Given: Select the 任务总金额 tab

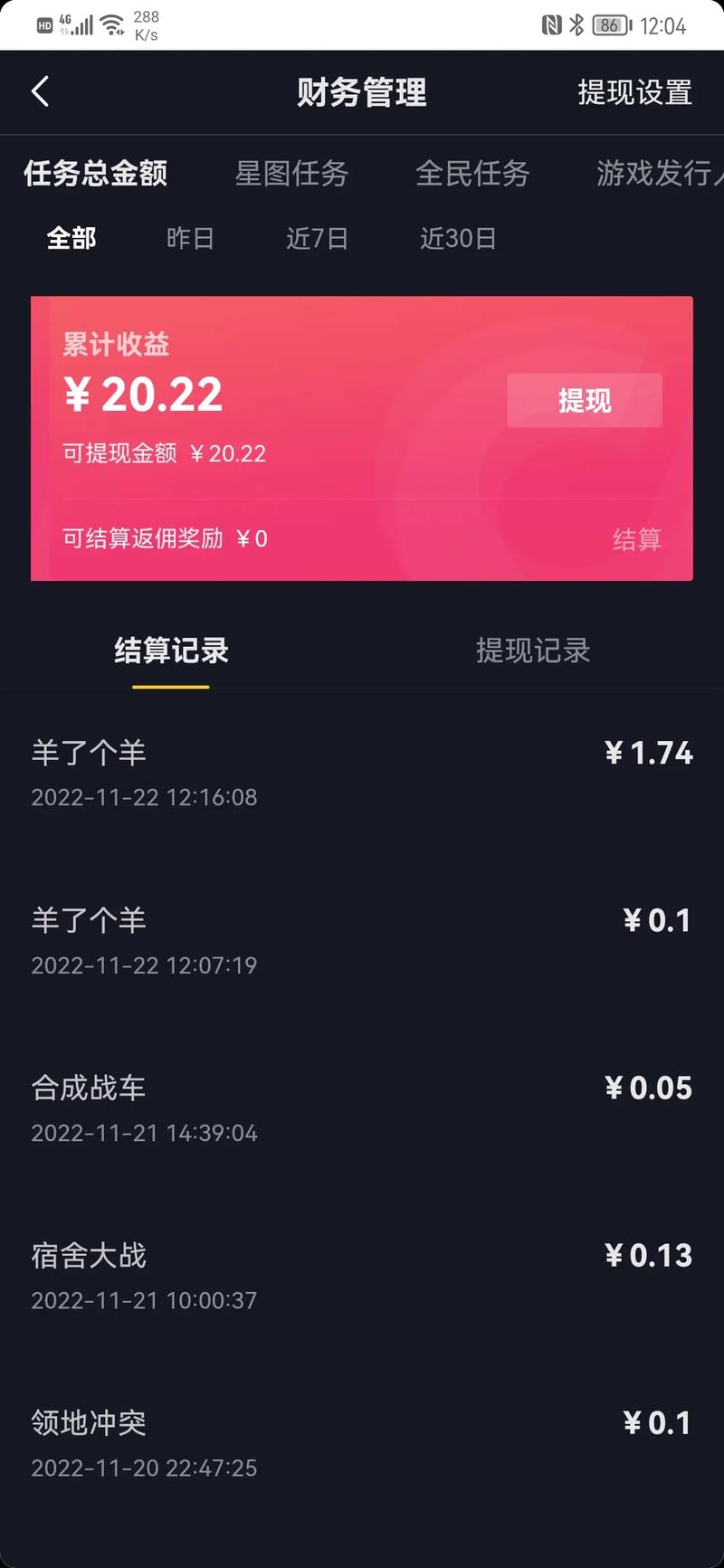Looking at the screenshot, I should click(95, 175).
